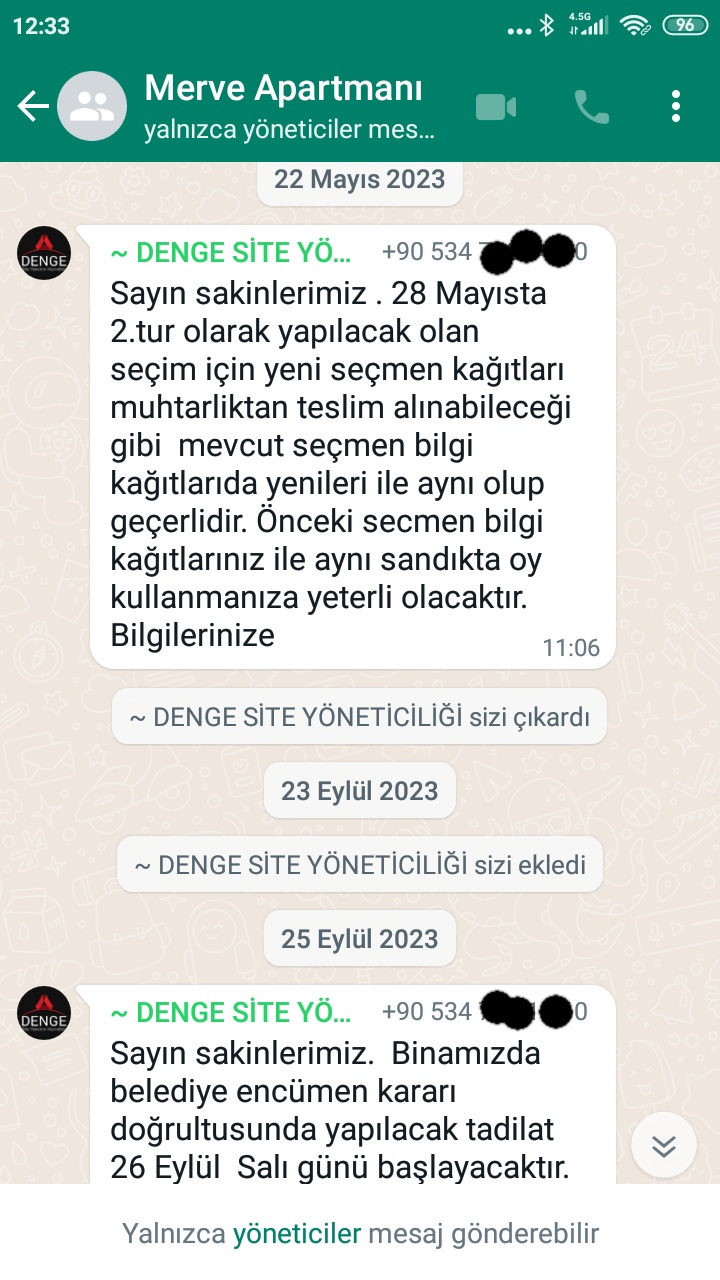
Task: Jump to the latest messages
Action: [x=664, y=1145]
